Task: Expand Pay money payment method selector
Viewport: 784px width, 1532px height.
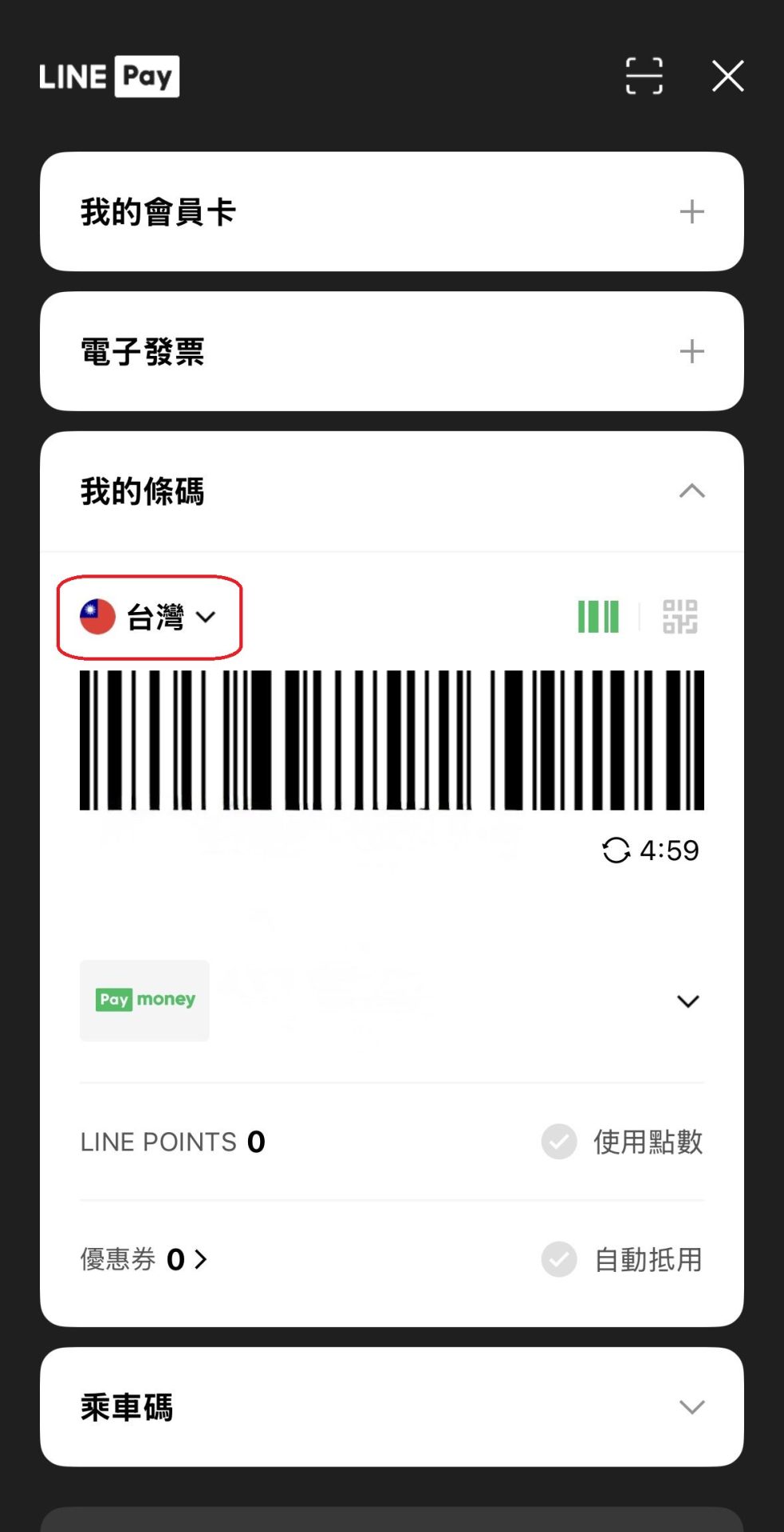Action: [x=687, y=1001]
